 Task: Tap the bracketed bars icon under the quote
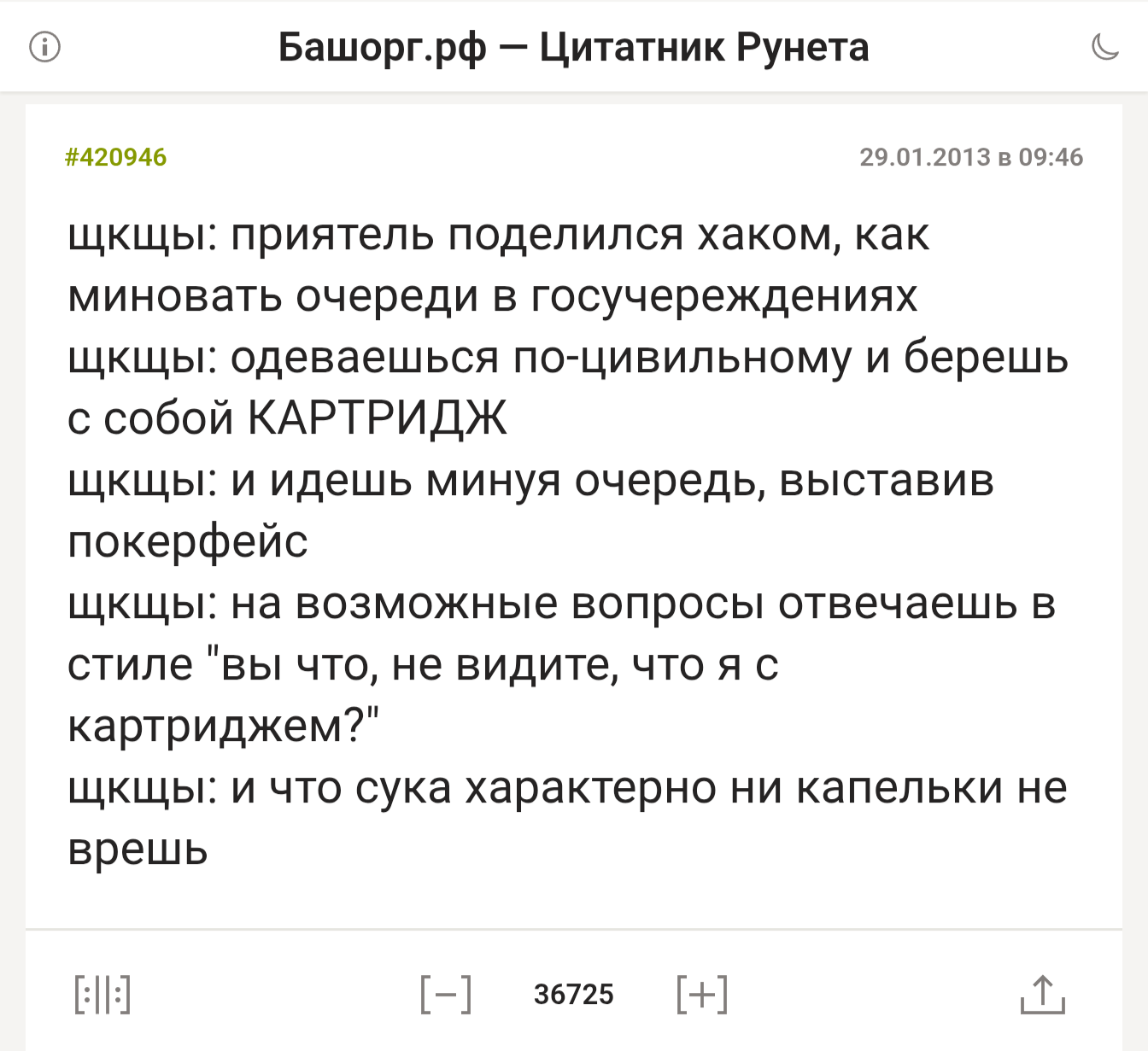click(102, 994)
